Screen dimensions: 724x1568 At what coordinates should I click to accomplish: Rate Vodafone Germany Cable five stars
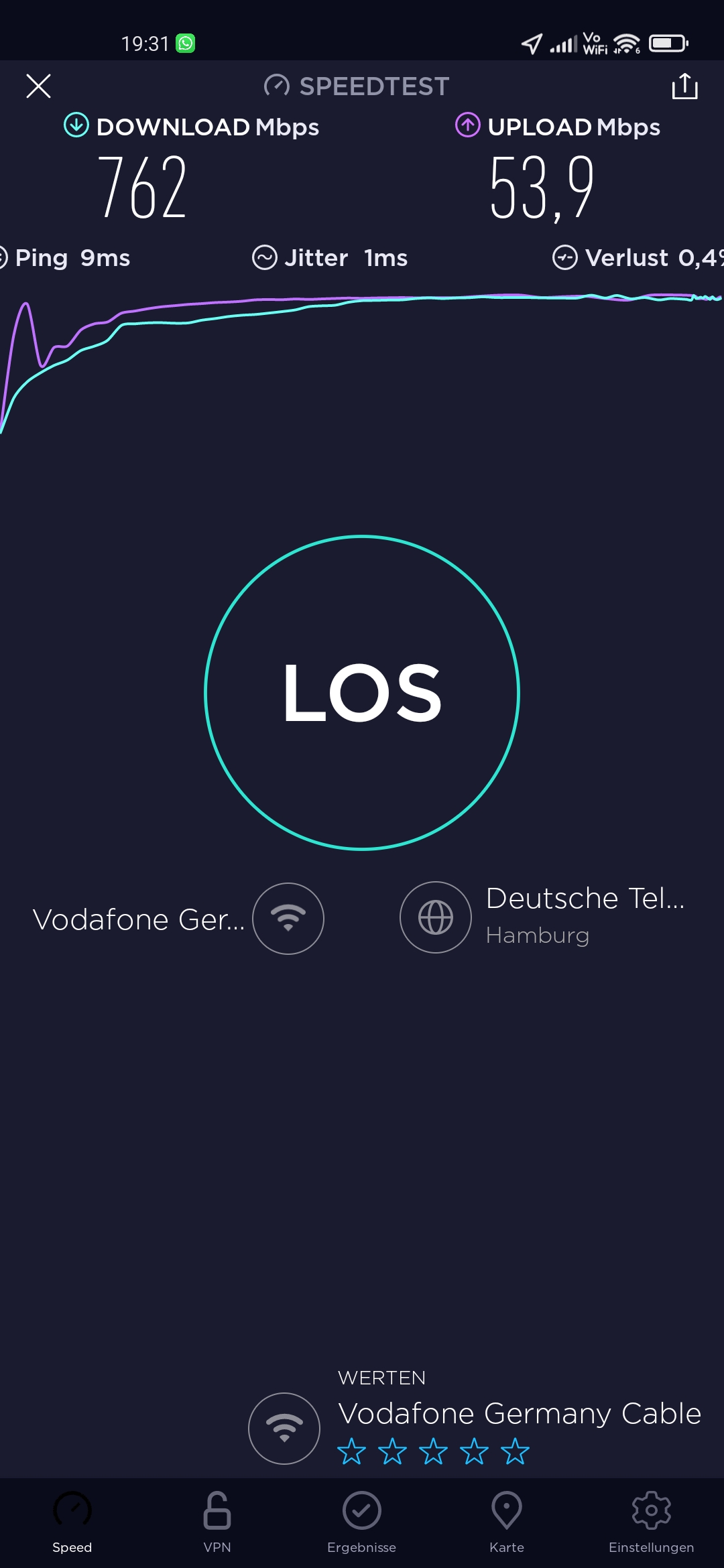(515, 1452)
